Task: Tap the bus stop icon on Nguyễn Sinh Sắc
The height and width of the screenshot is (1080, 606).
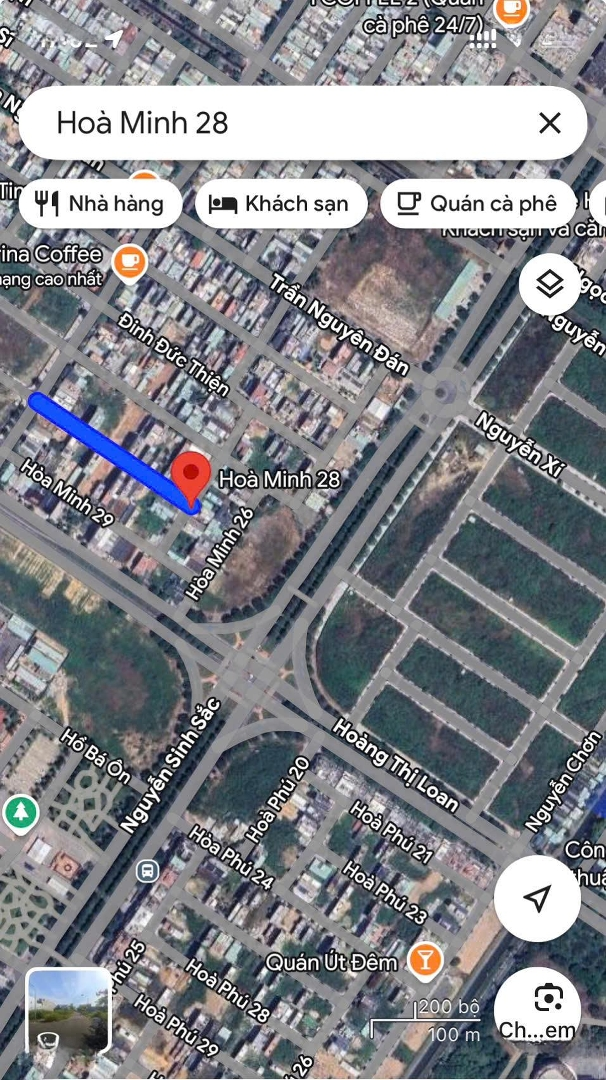Action: 147,870
